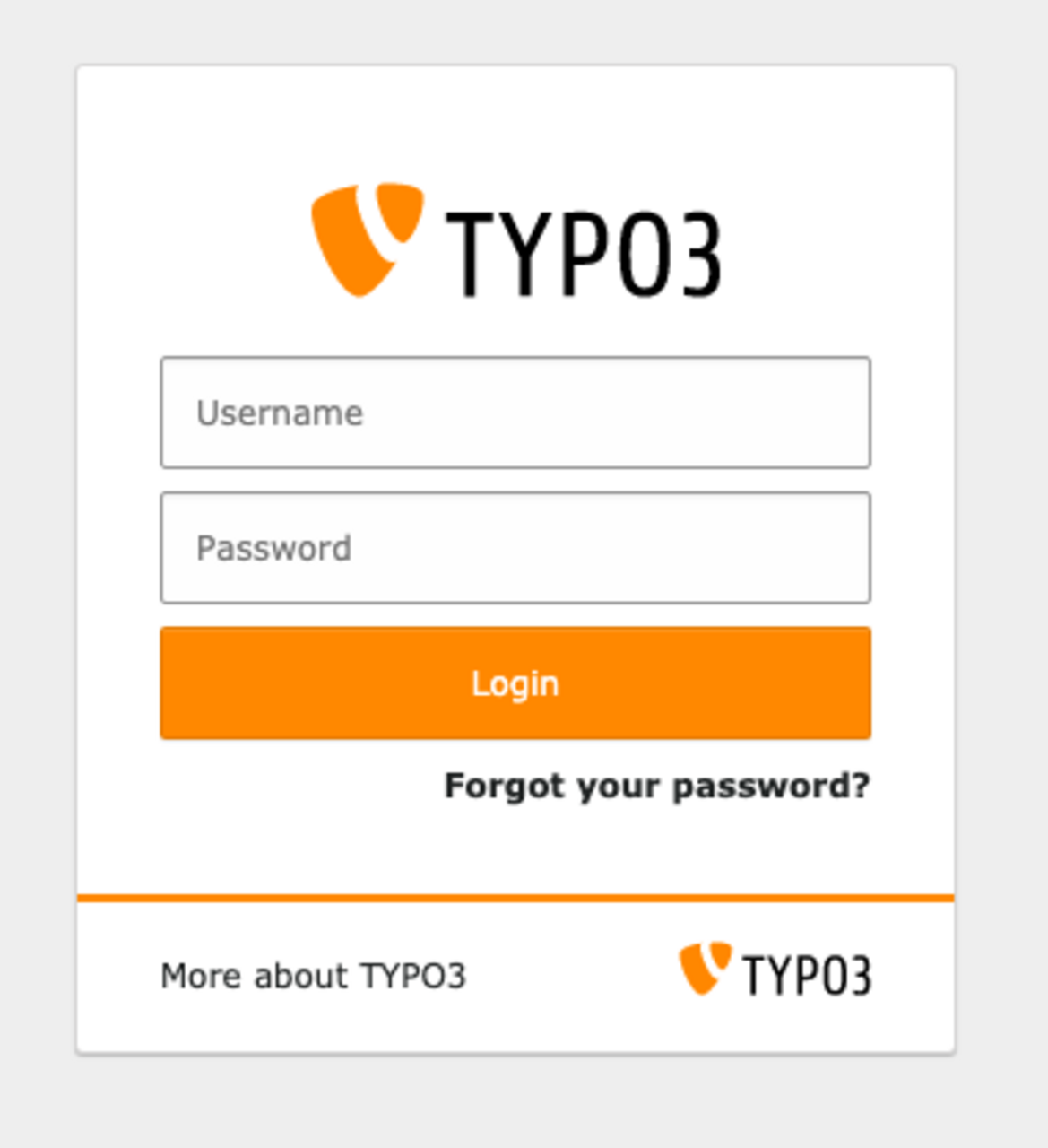Focus the Username text field
This screenshot has height=1148, width=1048.
pos(515,413)
